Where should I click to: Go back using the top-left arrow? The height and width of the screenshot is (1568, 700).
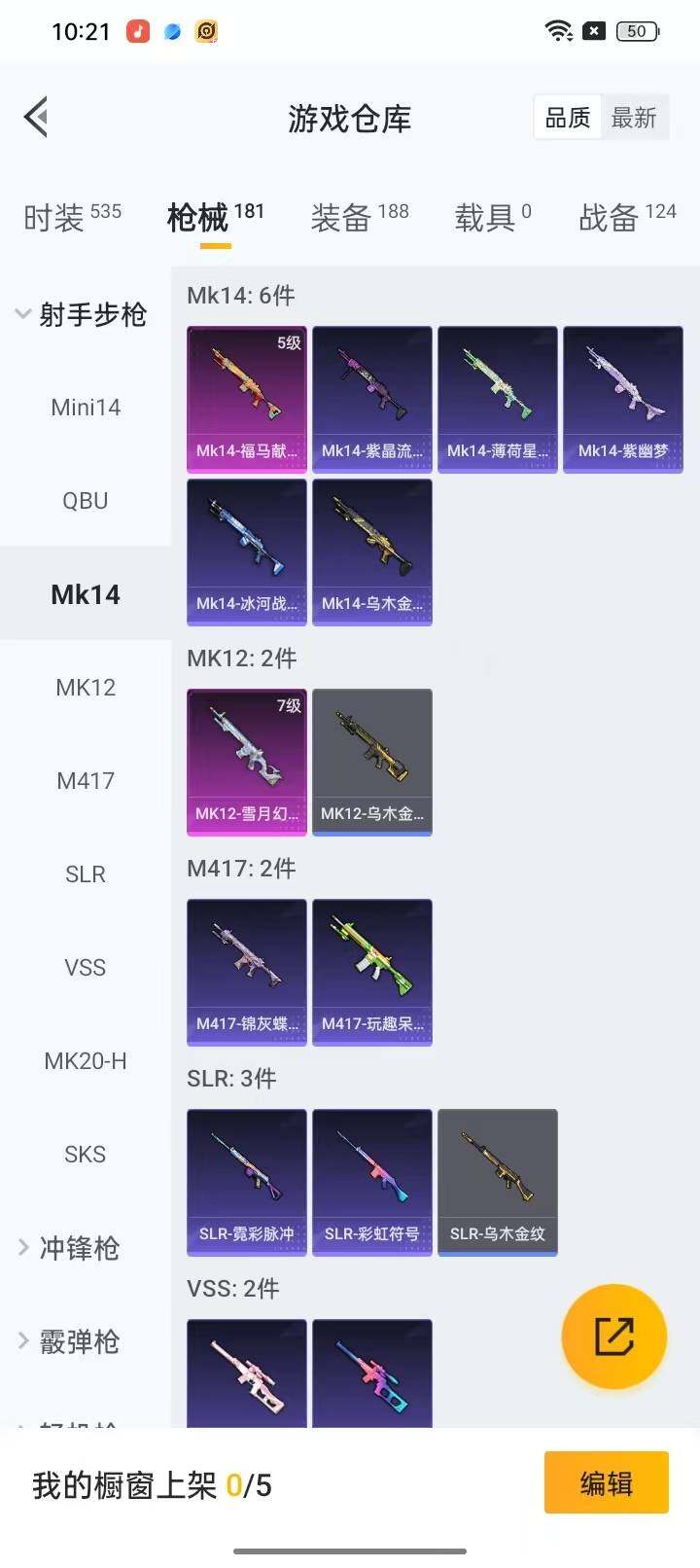pos(36,118)
